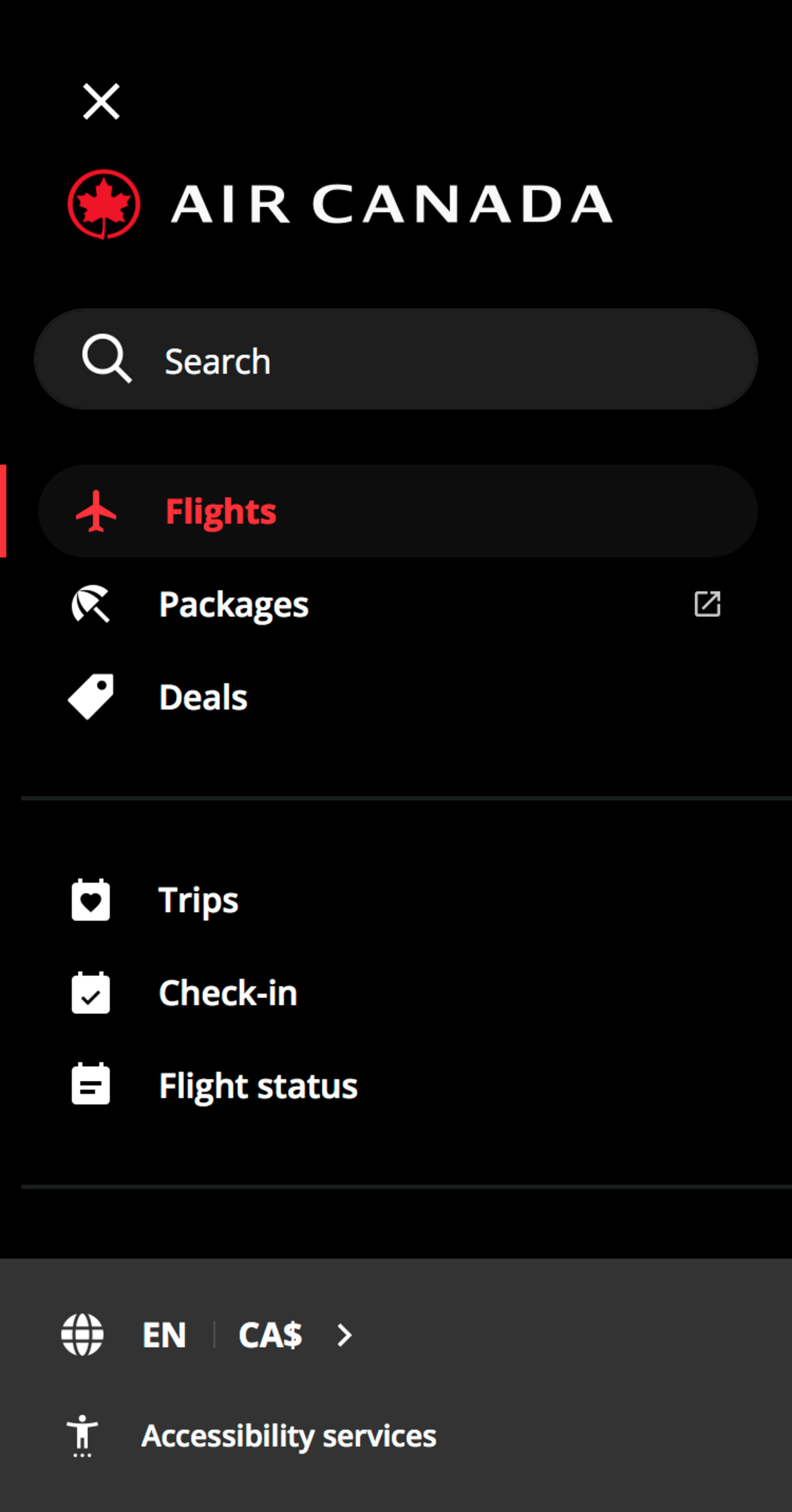Click the Flight status notepad icon
The image size is (792, 1512).
[x=90, y=1085]
